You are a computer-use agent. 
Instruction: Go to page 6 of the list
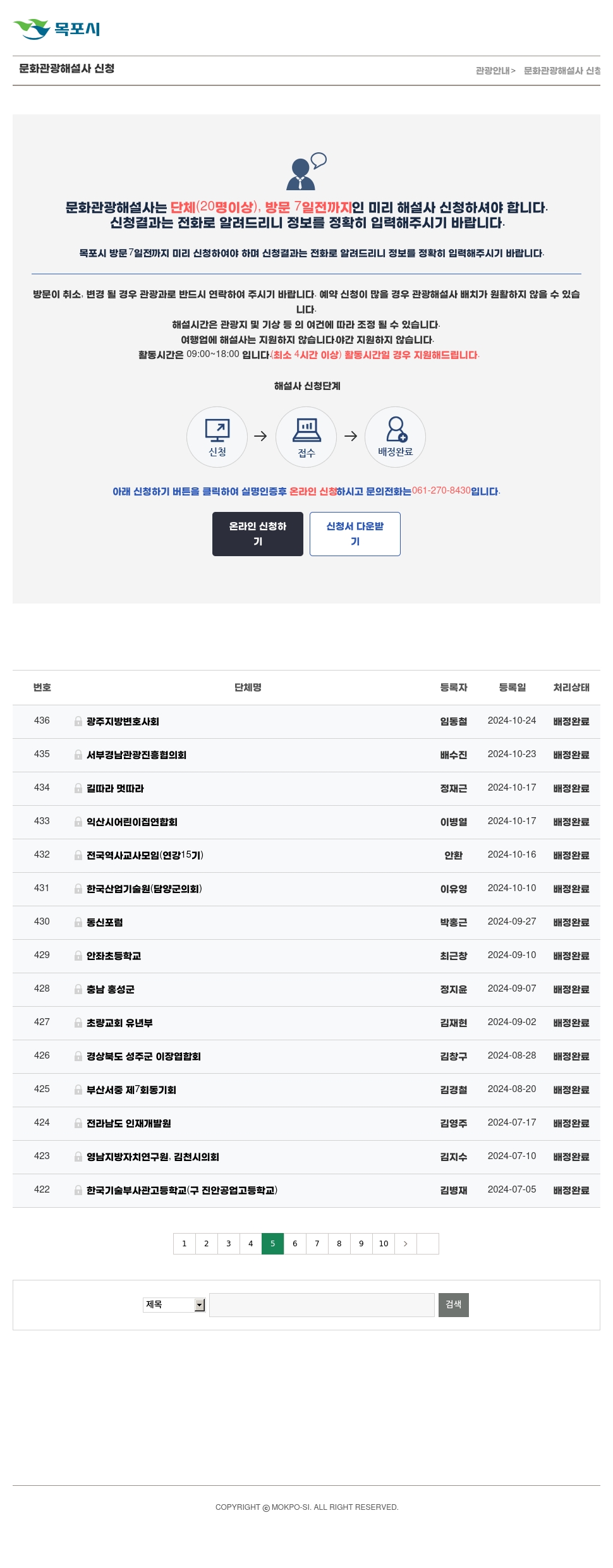click(295, 1244)
